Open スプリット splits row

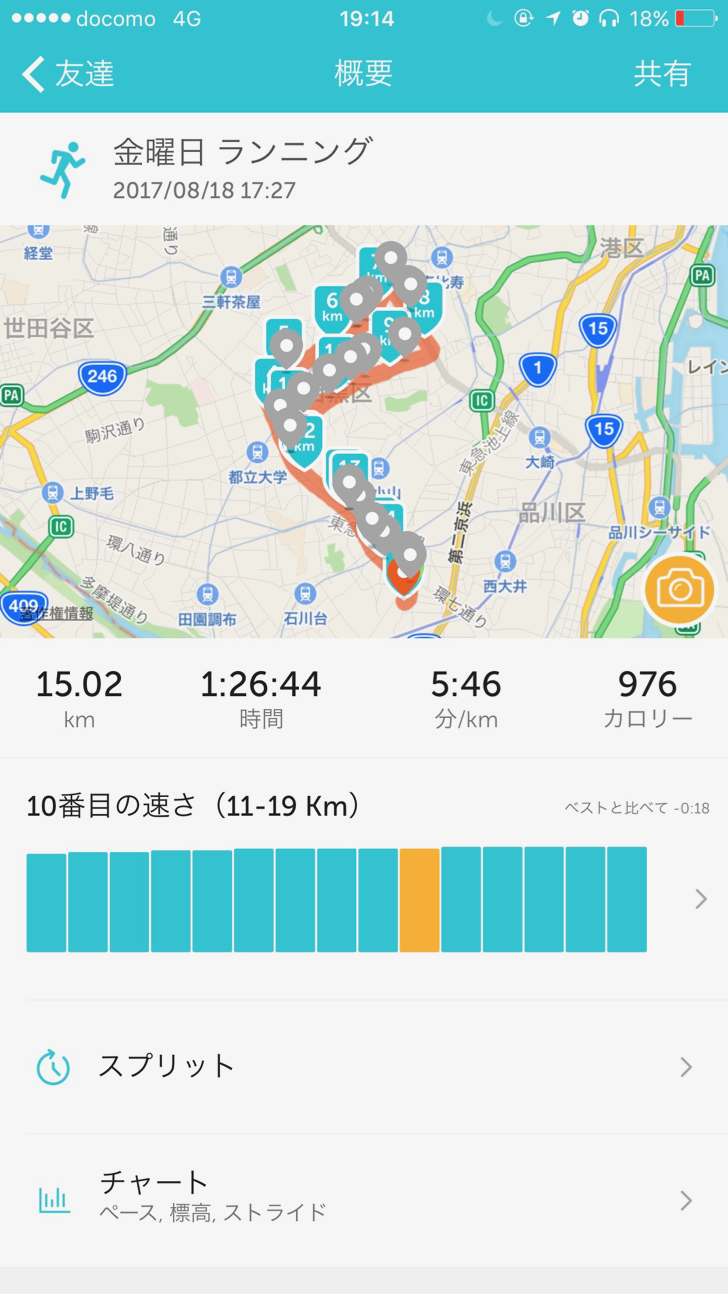tap(364, 1066)
